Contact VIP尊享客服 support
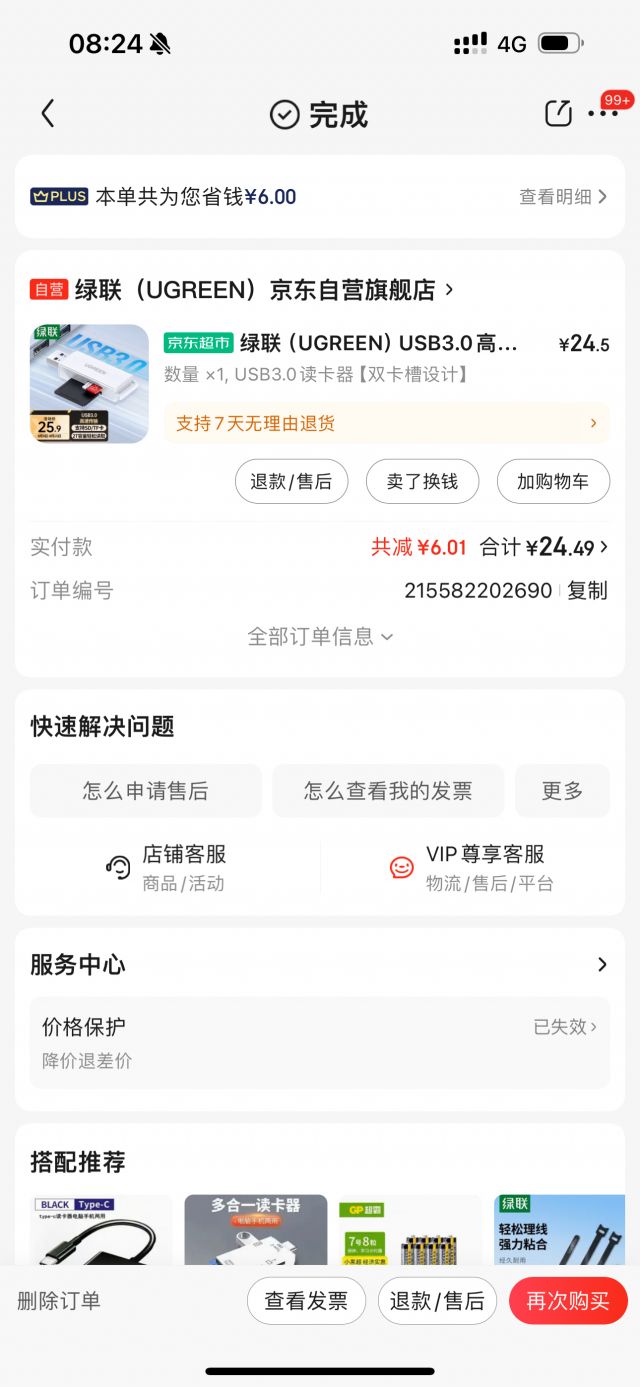The height and width of the screenshot is (1387, 640). (472, 867)
